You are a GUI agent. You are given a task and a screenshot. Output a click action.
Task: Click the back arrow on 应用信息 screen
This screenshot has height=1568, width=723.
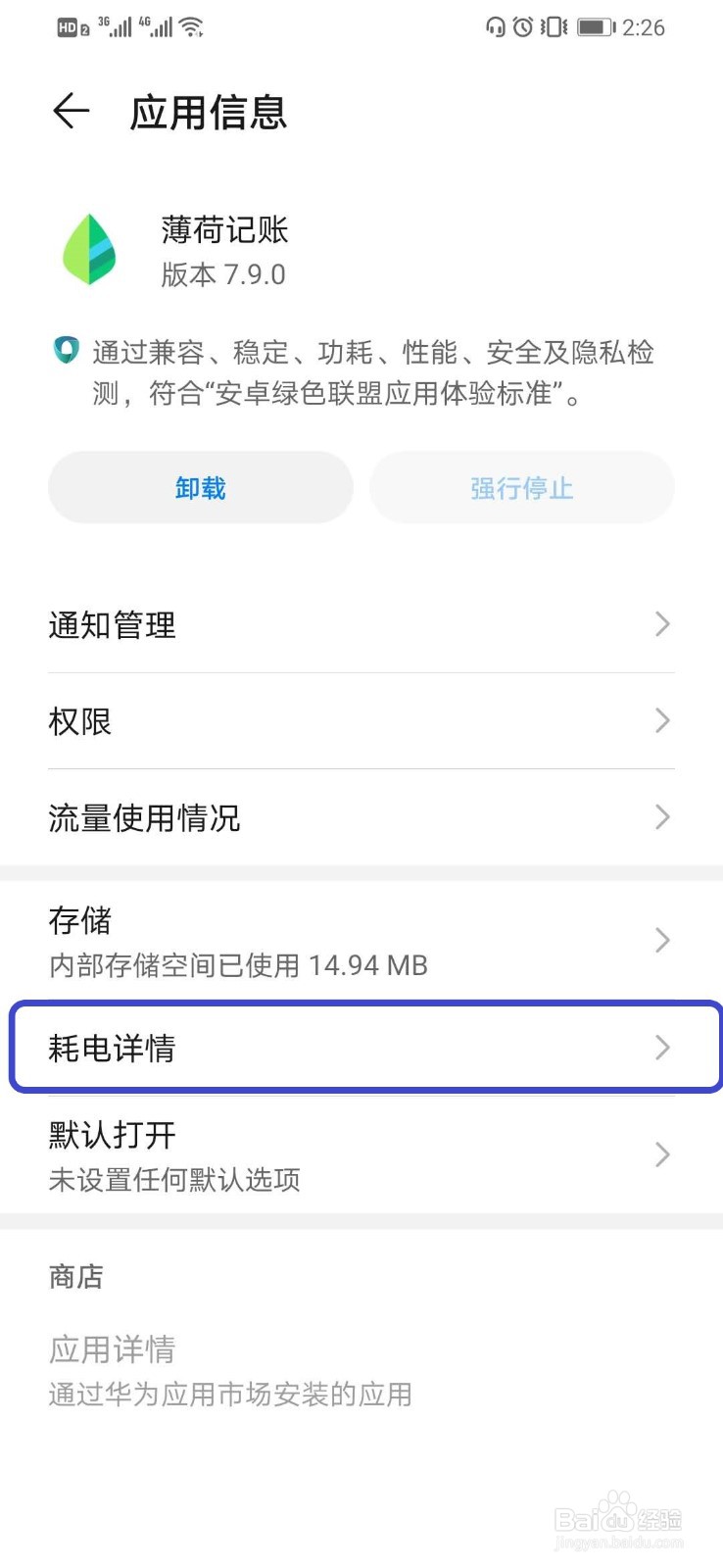click(69, 111)
